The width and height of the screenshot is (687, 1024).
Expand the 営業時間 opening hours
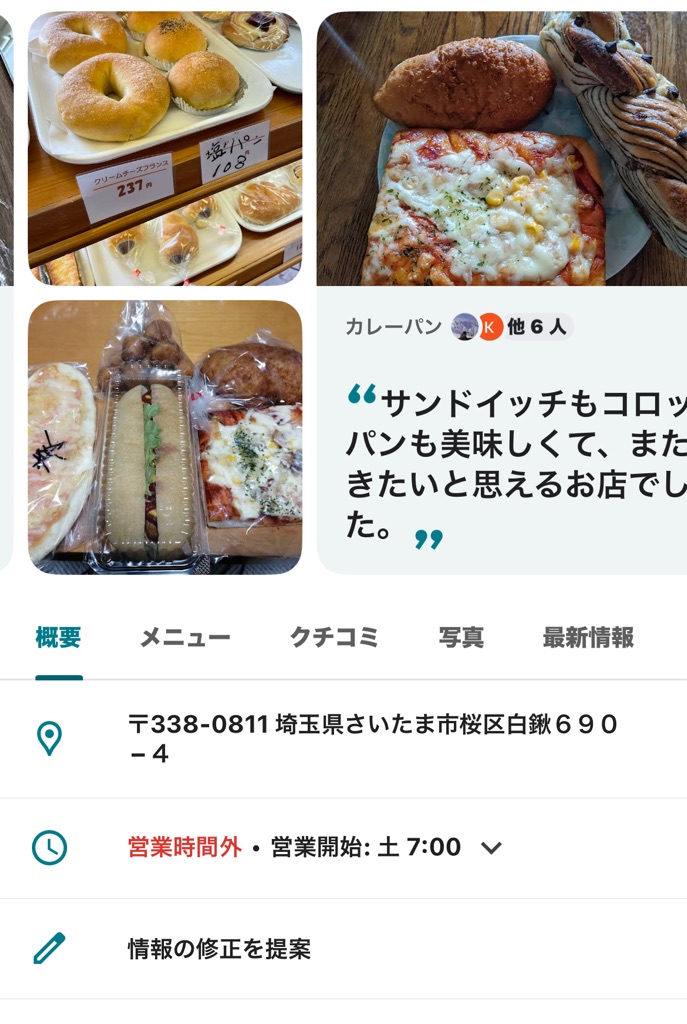[490, 848]
